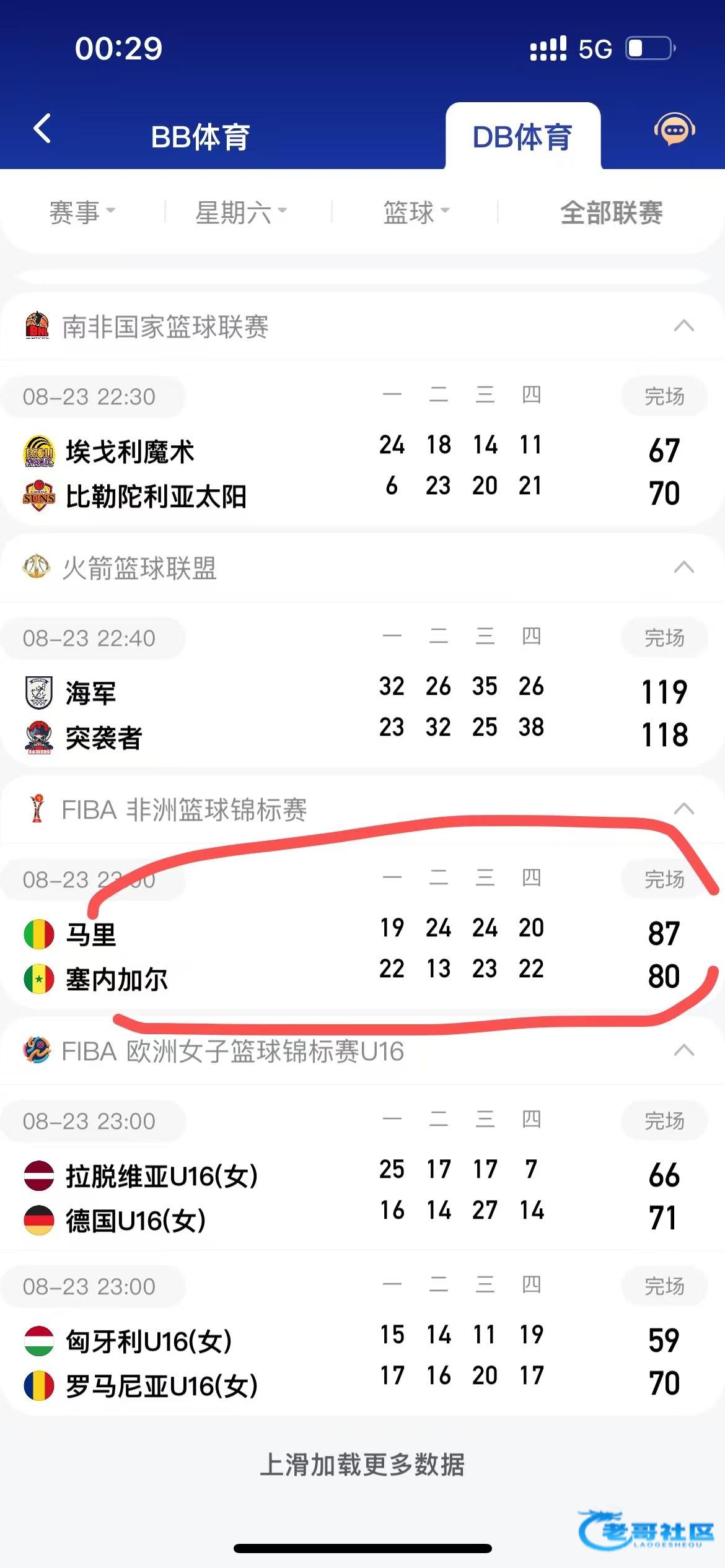This screenshot has width=725, height=1568.
Task: Open the 马里 vs 塞内加尔 match
Action: point(362,926)
